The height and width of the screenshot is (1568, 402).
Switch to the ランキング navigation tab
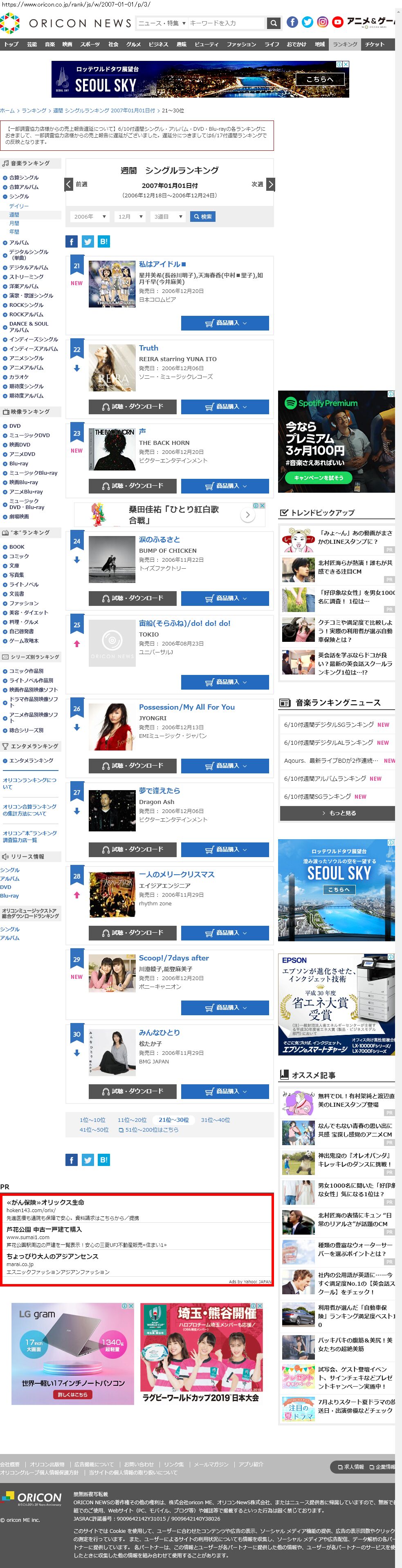(345, 45)
